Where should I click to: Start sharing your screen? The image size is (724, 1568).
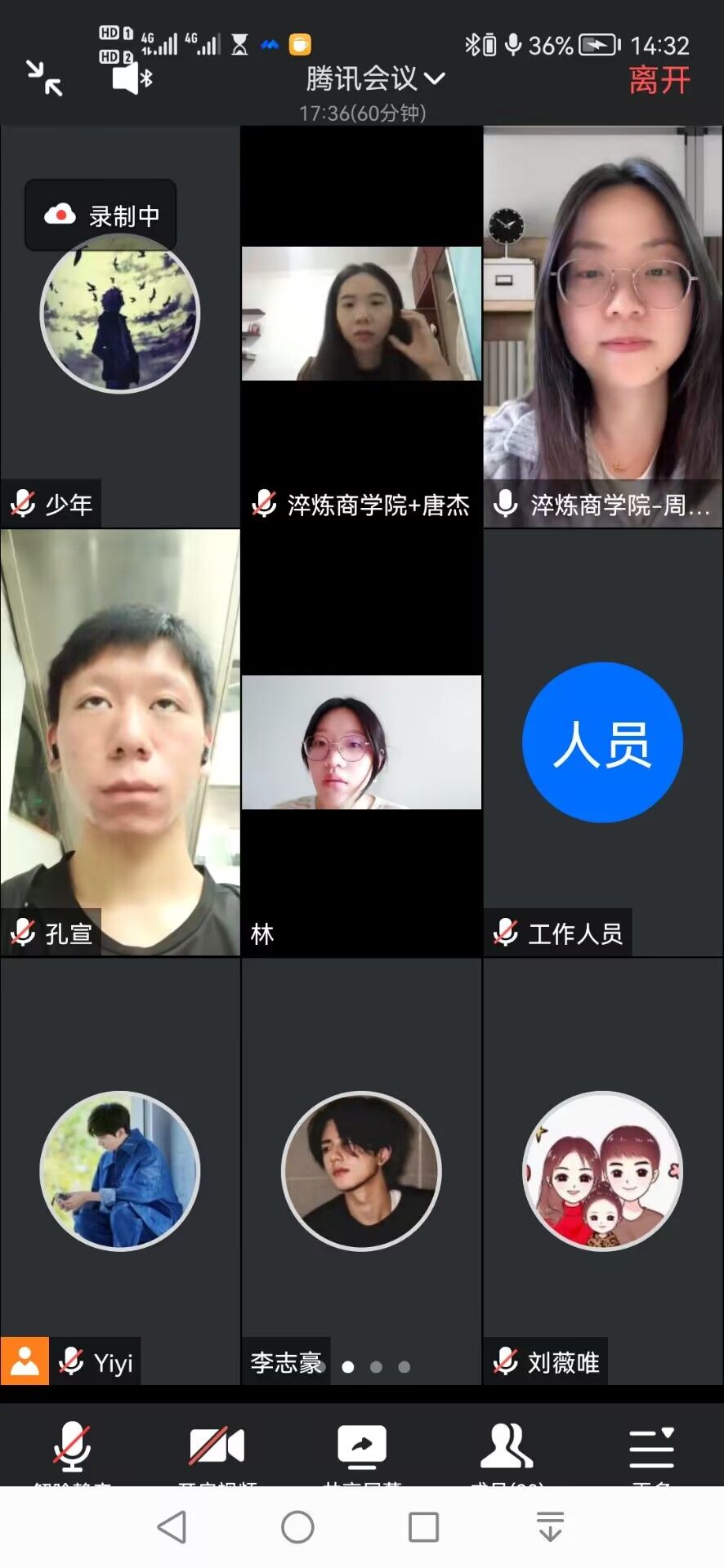pyautogui.click(x=362, y=1447)
